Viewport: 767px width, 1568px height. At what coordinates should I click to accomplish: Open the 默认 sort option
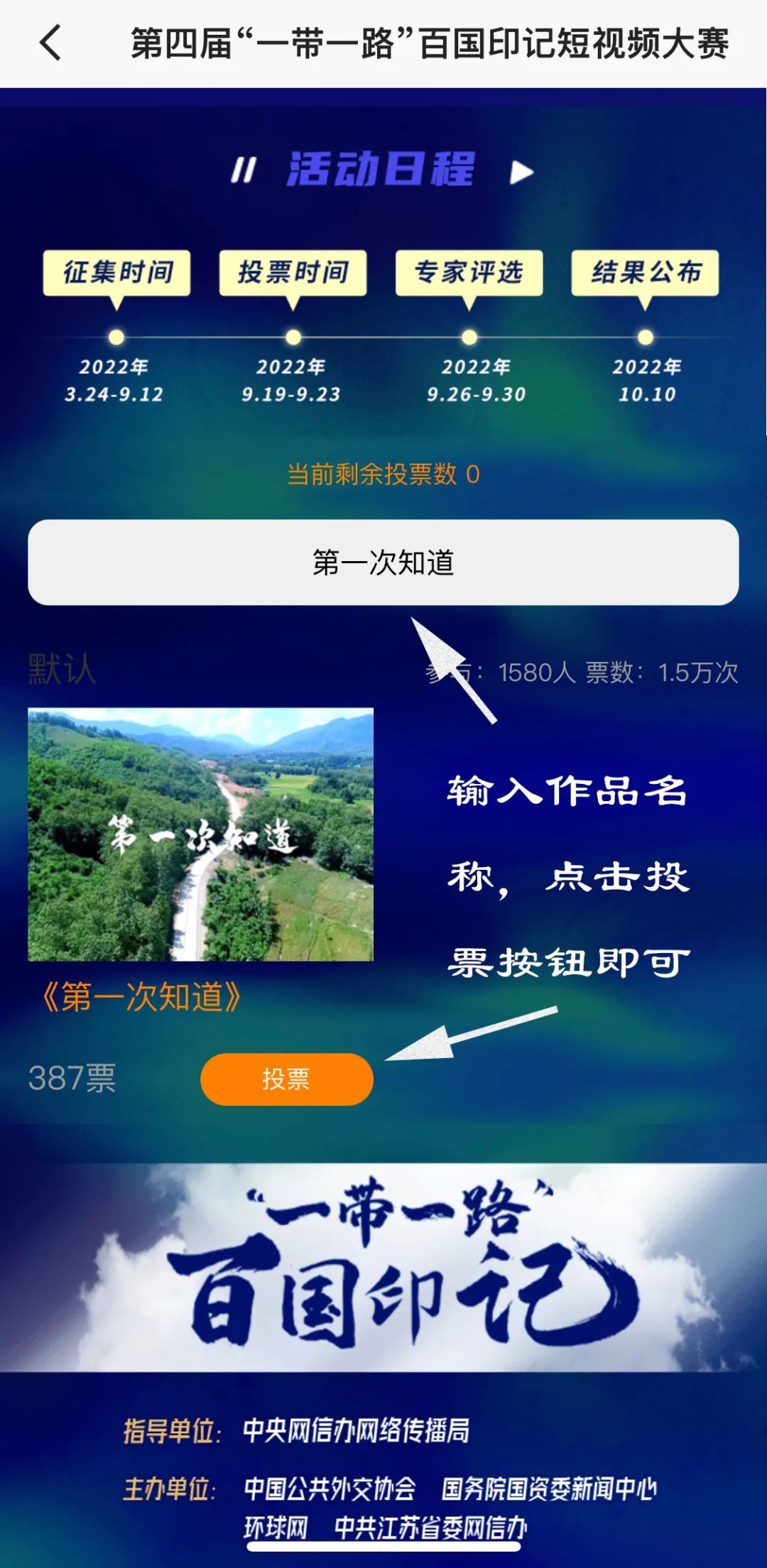click(x=62, y=669)
